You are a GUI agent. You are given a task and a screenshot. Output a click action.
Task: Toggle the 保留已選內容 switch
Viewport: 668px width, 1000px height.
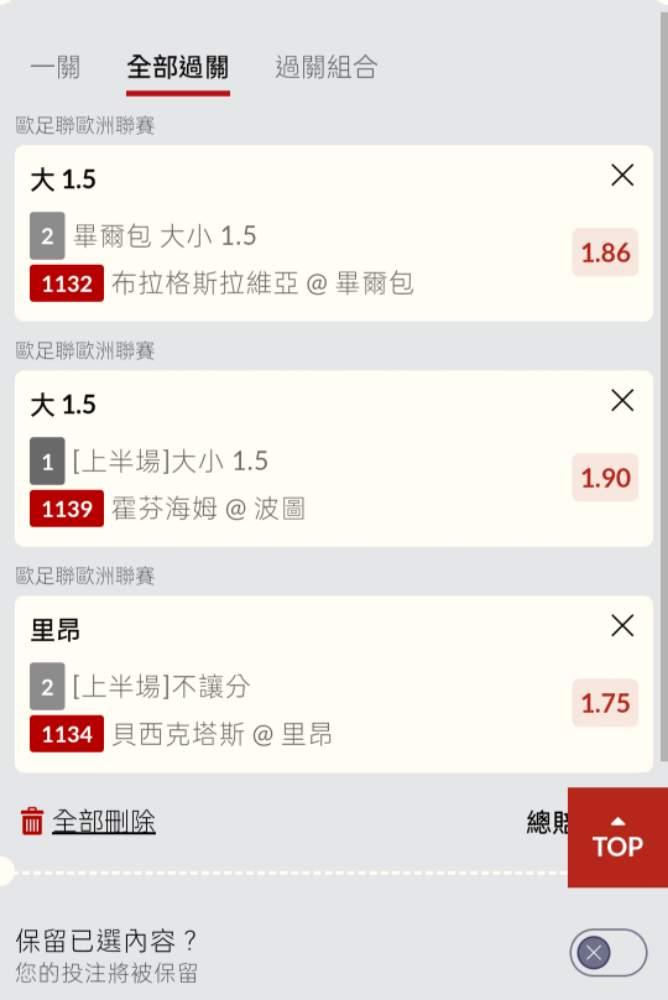[x=608, y=952]
